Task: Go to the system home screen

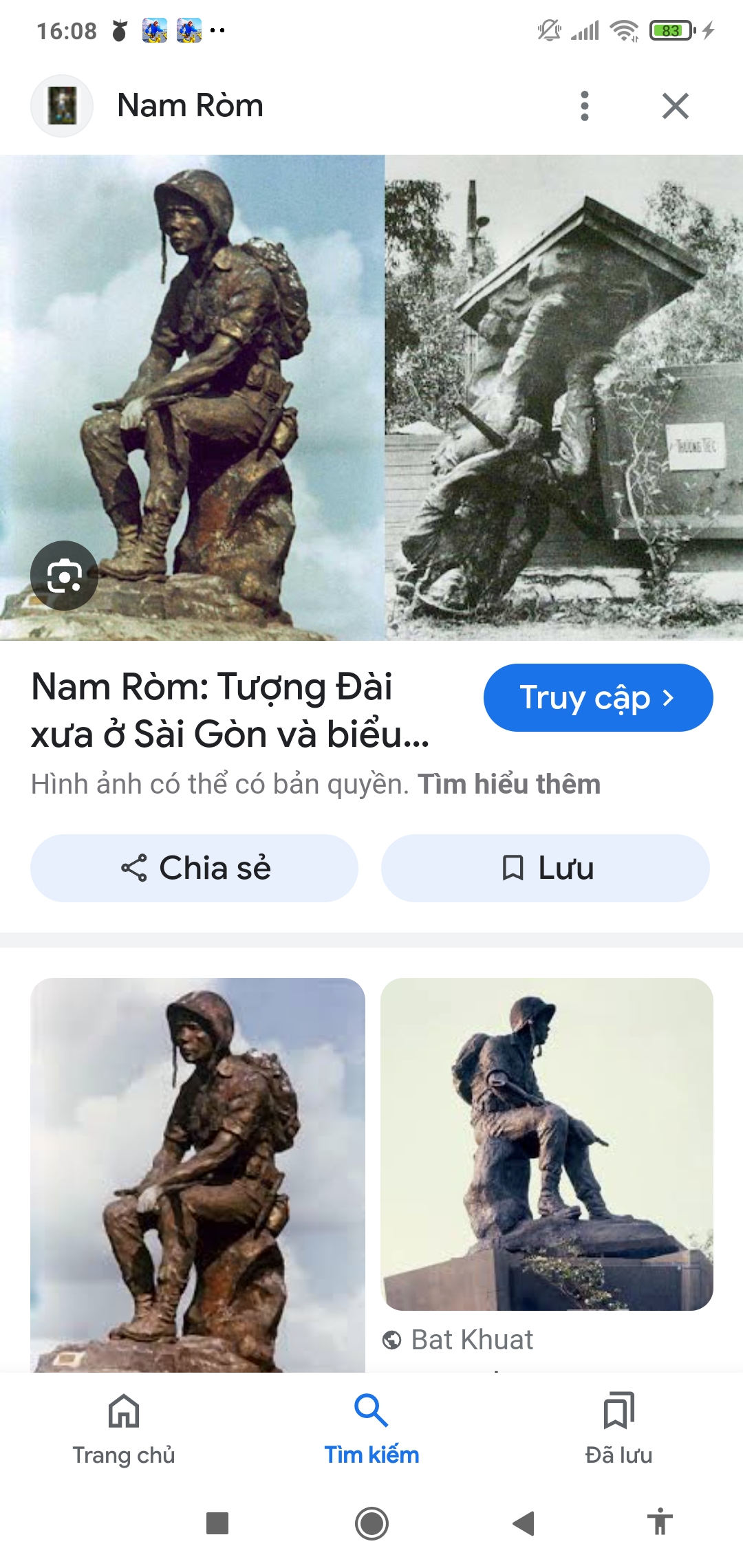Action: [x=371, y=1523]
